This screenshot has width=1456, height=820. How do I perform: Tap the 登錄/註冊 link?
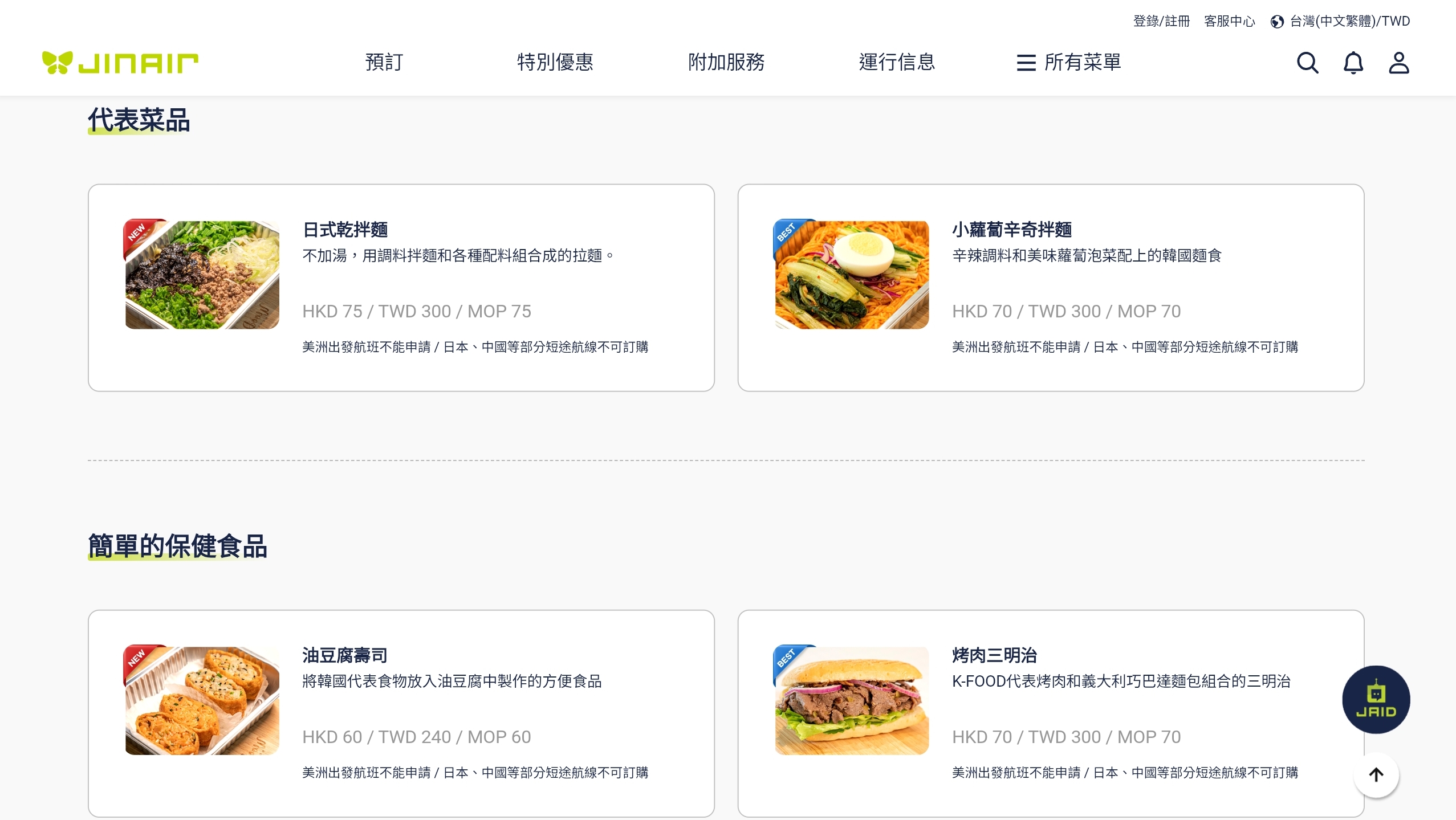pyautogui.click(x=1161, y=21)
